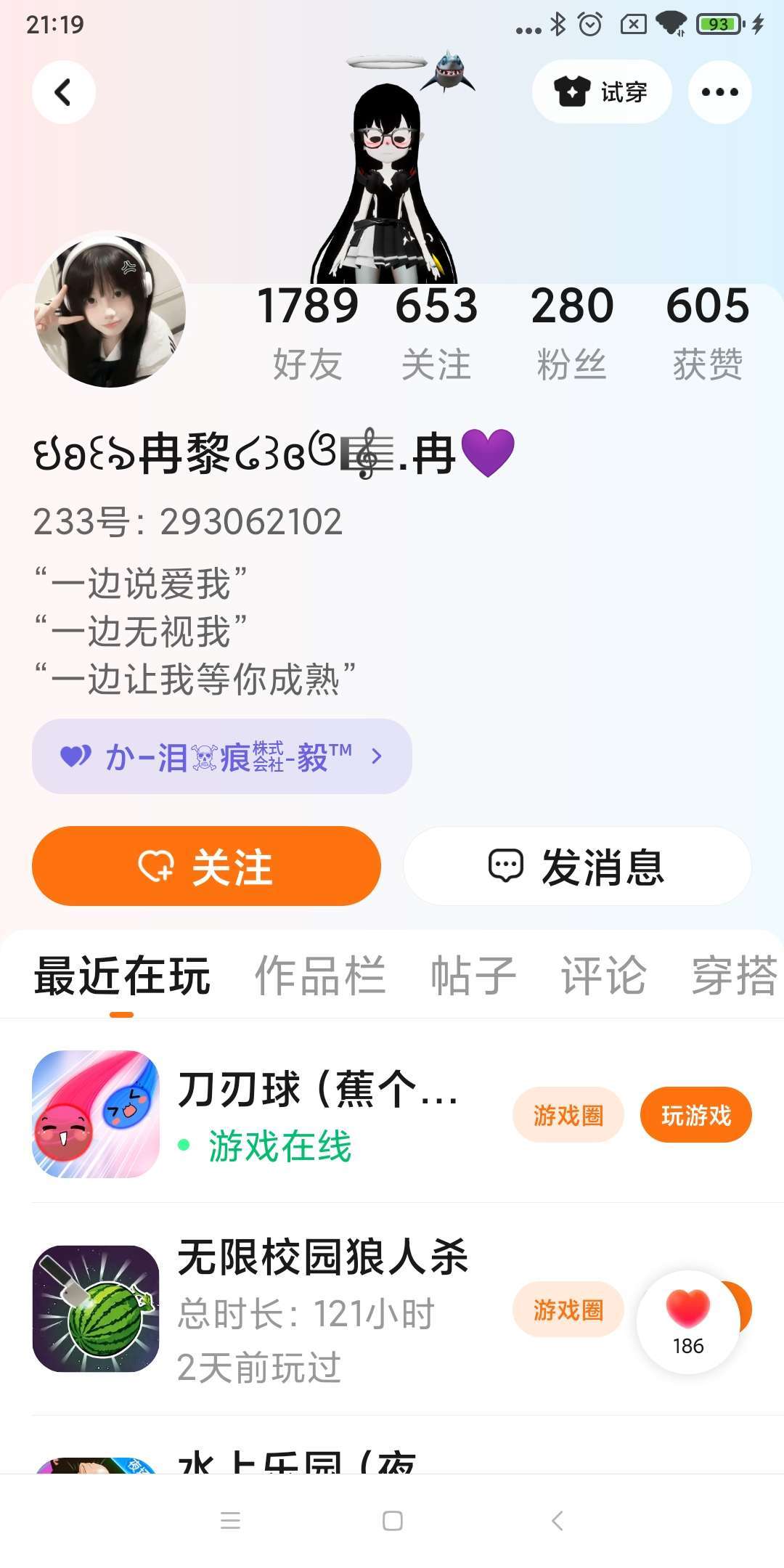Screen dimensions: 784x1568
Task: Open the purple couple tag chip
Action: pyautogui.click(x=221, y=756)
